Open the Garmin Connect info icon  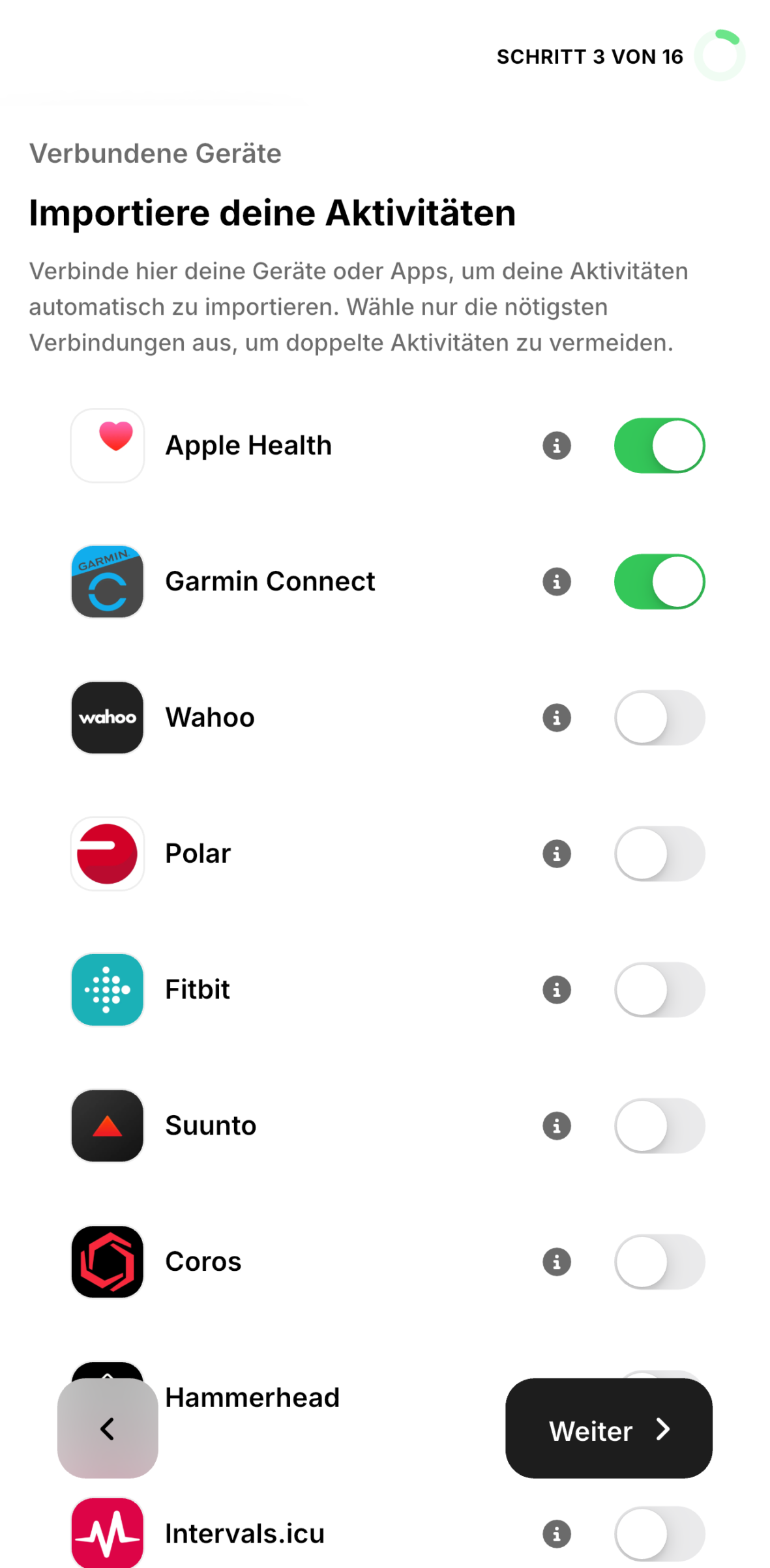click(x=556, y=581)
